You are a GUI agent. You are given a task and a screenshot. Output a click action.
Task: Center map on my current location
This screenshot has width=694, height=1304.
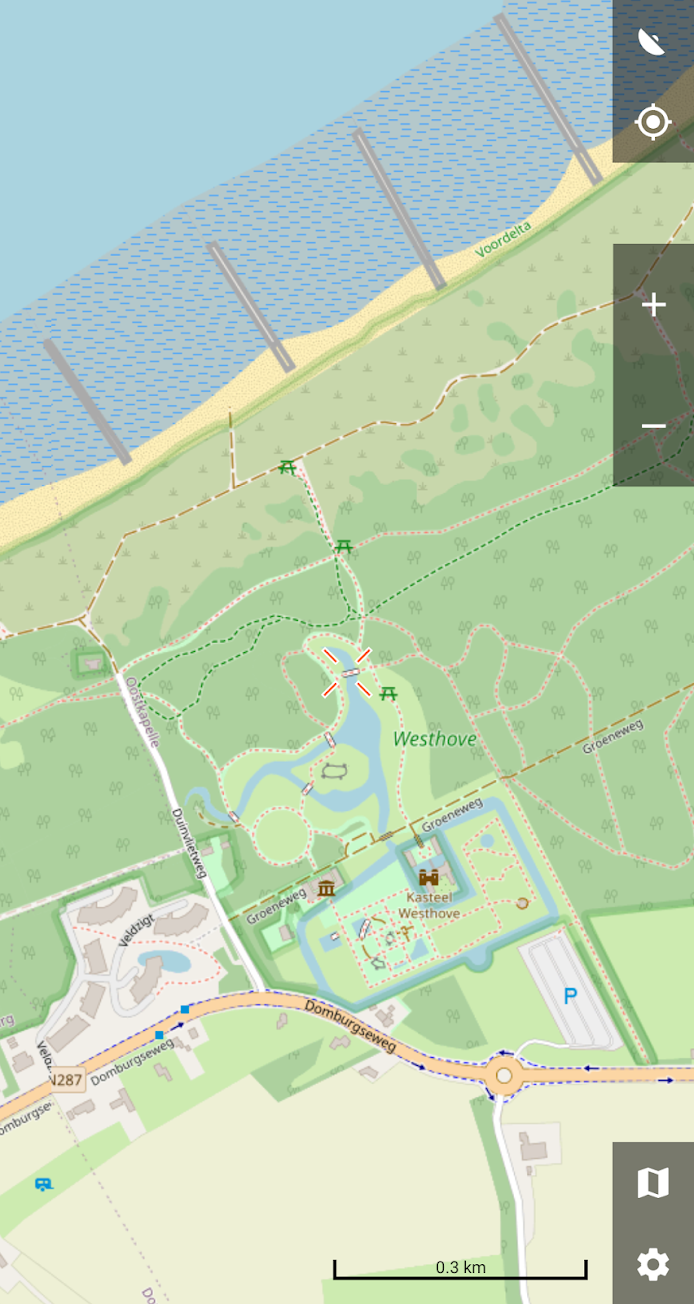(653, 122)
